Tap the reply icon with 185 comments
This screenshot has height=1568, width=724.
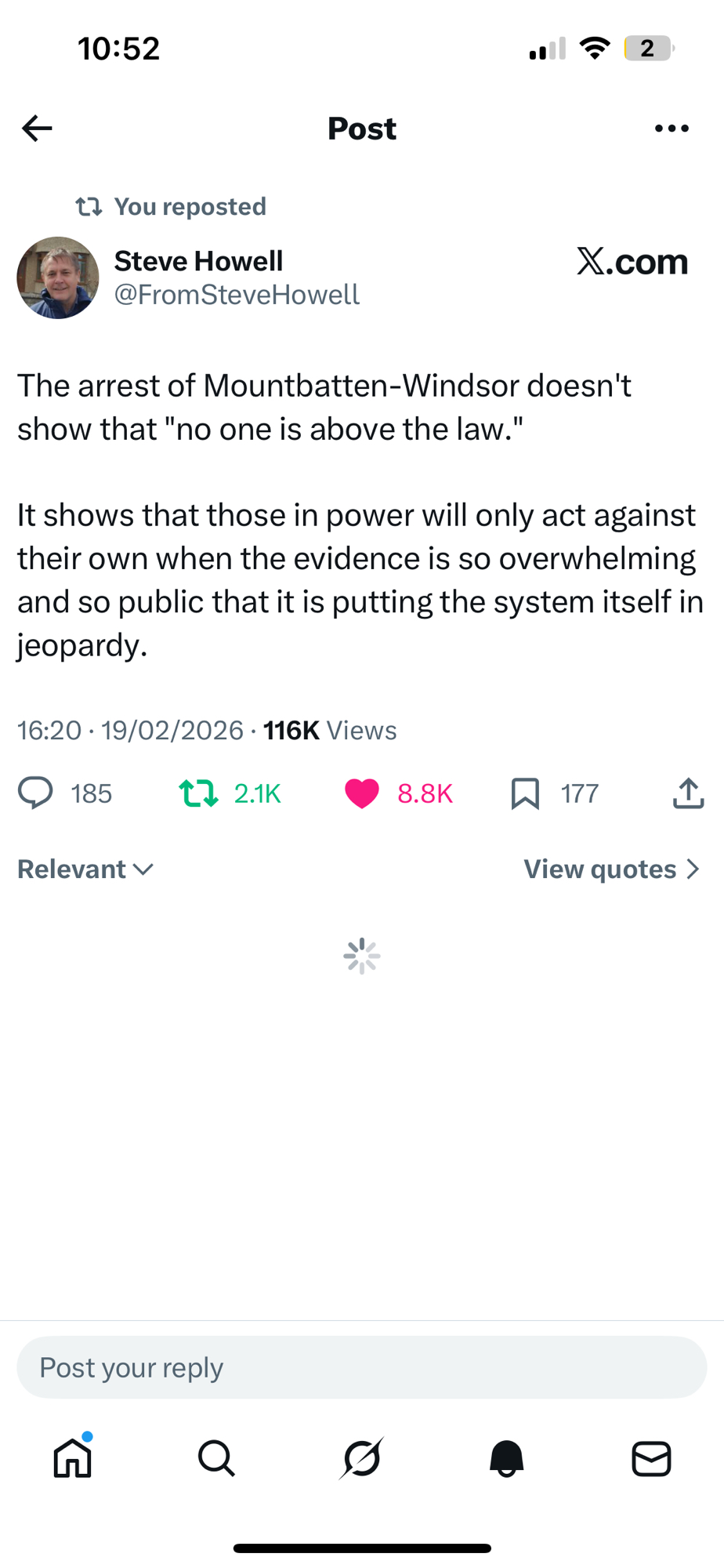[x=36, y=793]
